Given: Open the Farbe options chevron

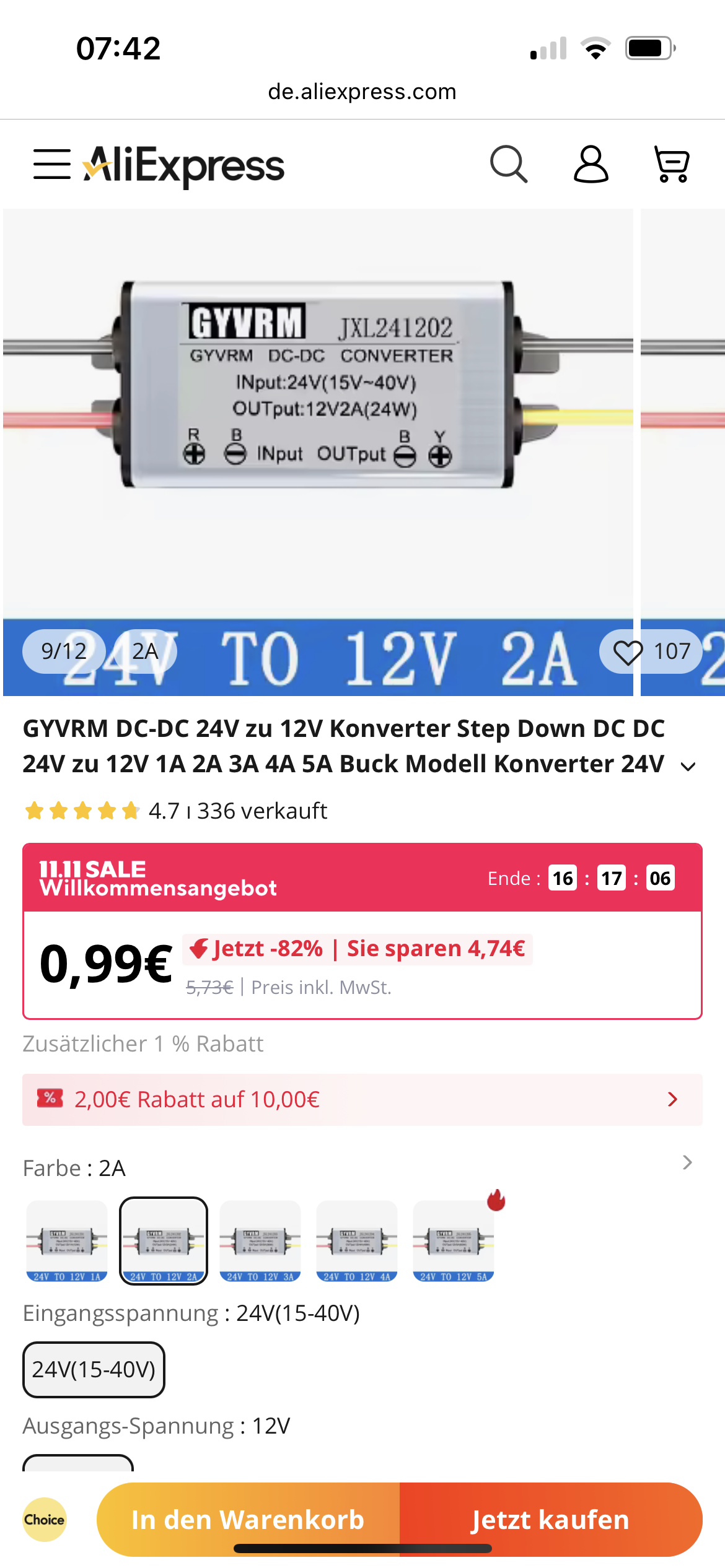Looking at the screenshot, I should point(687,1162).
